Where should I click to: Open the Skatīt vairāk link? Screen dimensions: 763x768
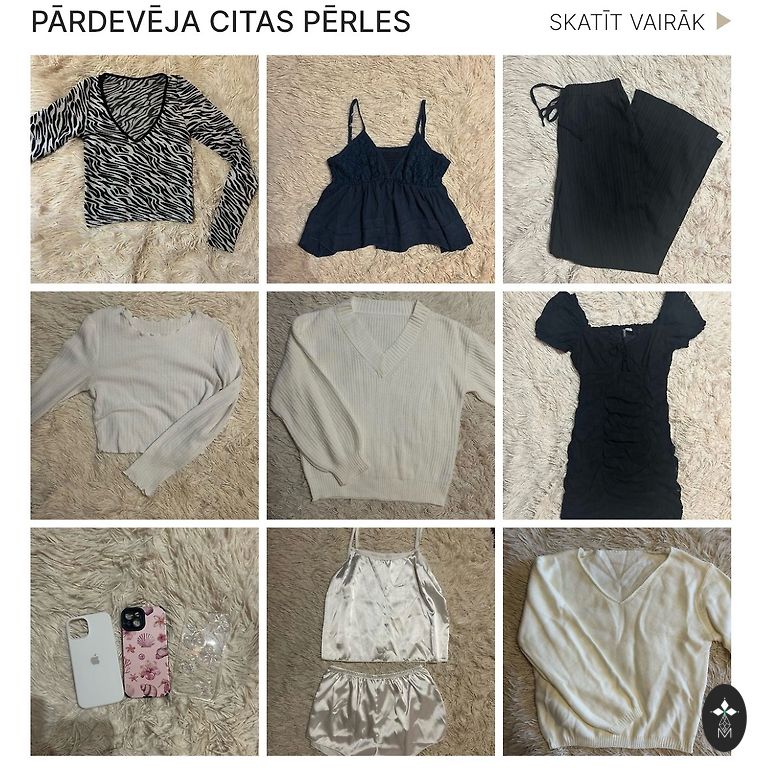(639, 22)
